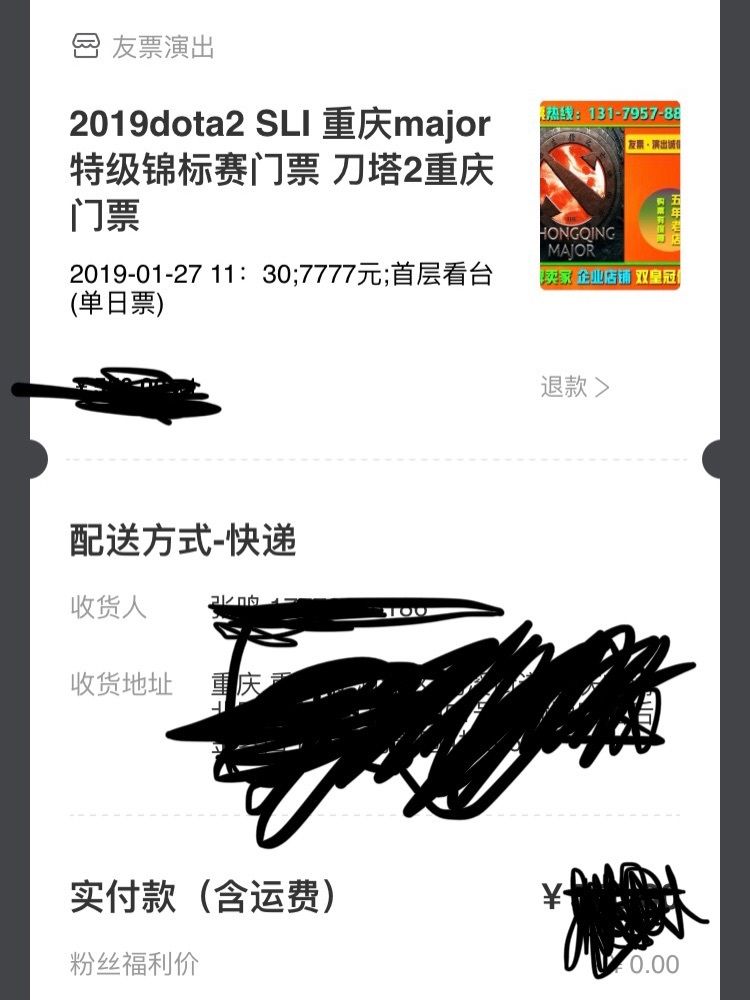The width and height of the screenshot is (750, 1000).
Task: Open 退款 refund details
Action: (574, 387)
